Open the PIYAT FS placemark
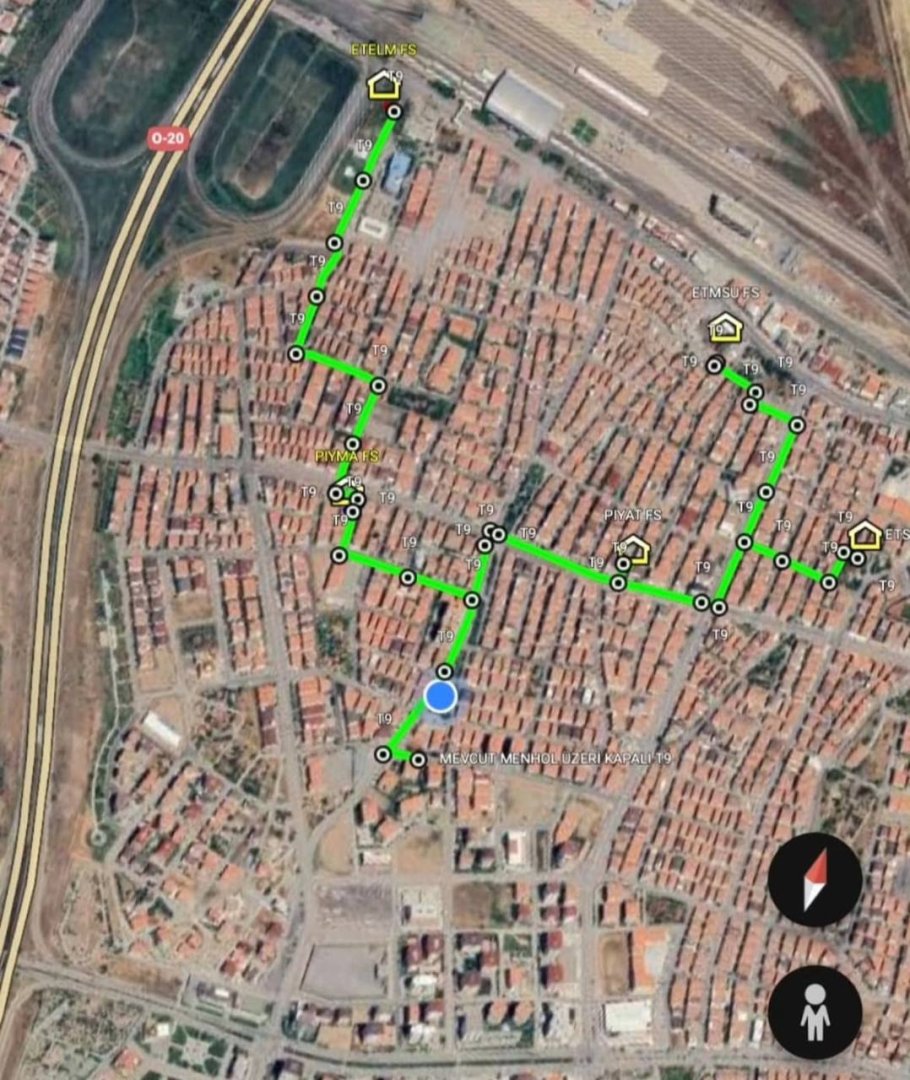 coord(635,549)
